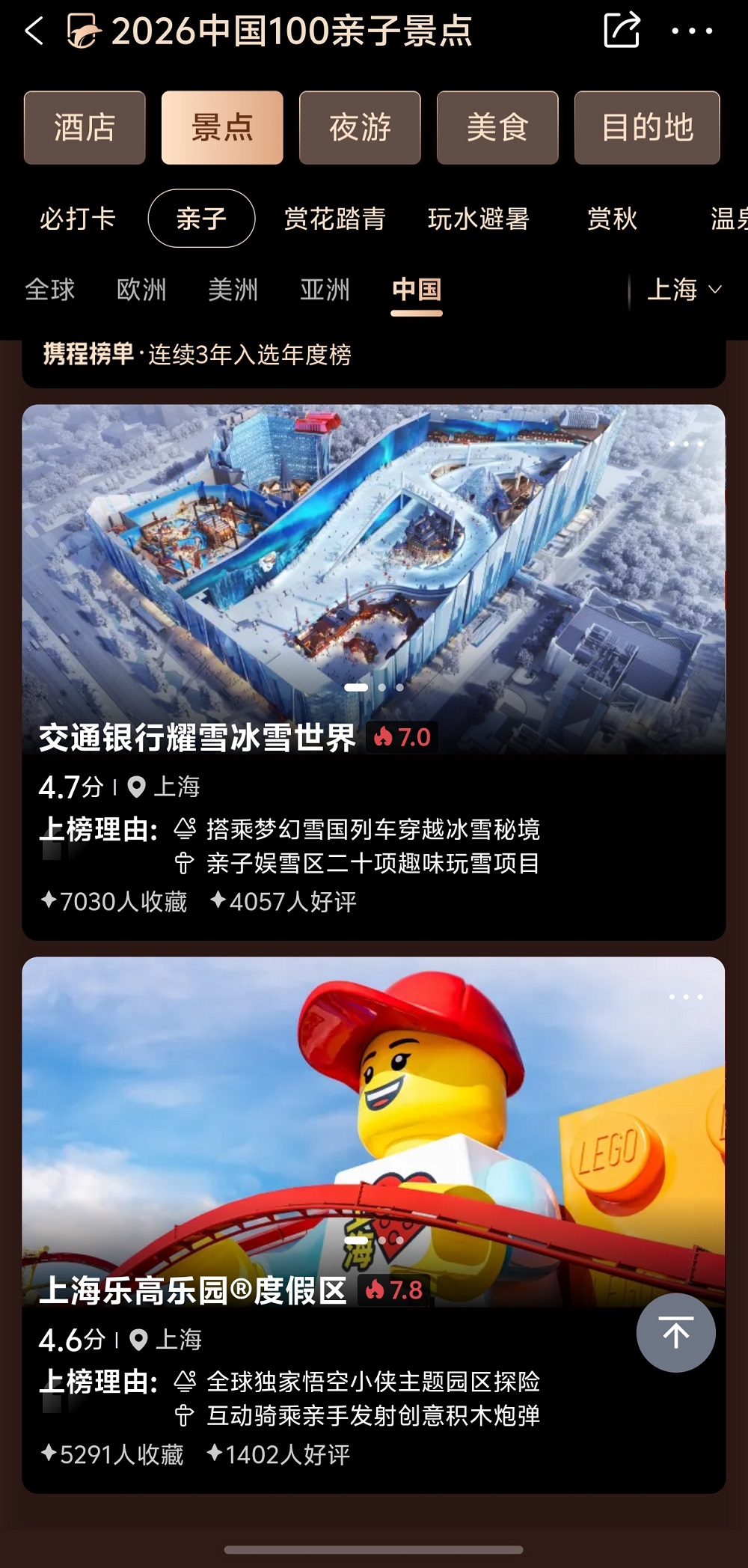This screenshot has height=1568, width=748.
Task: Tap the bottom horizontal scrollbar
Action: (x=374, y=1551)
